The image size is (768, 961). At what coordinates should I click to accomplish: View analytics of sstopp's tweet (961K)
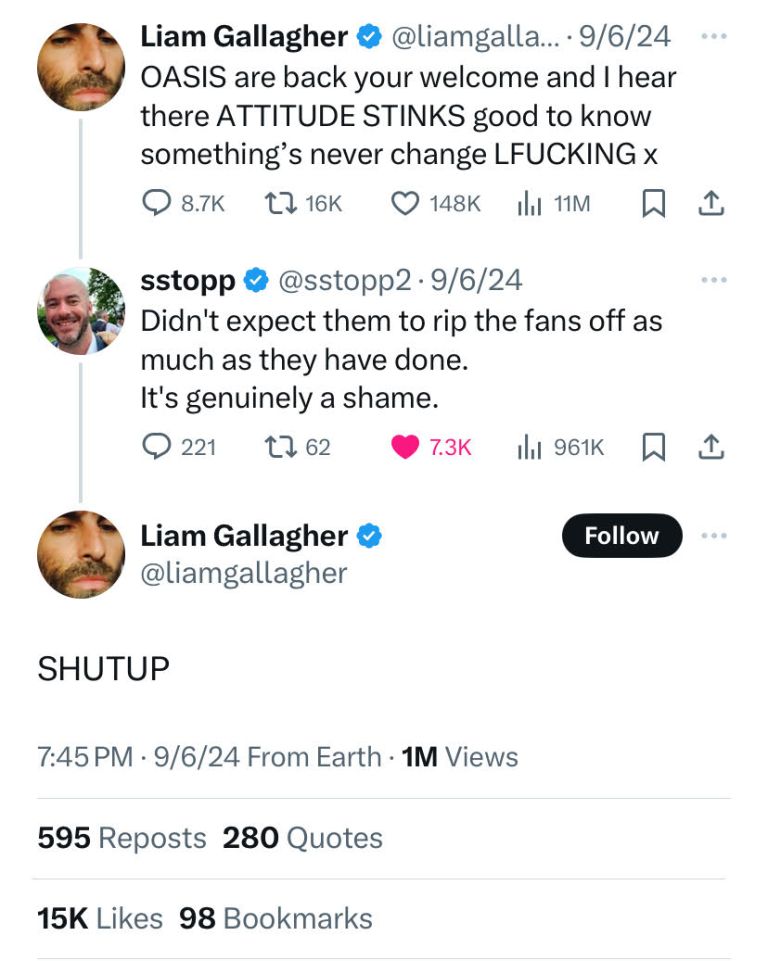[560, 447]
